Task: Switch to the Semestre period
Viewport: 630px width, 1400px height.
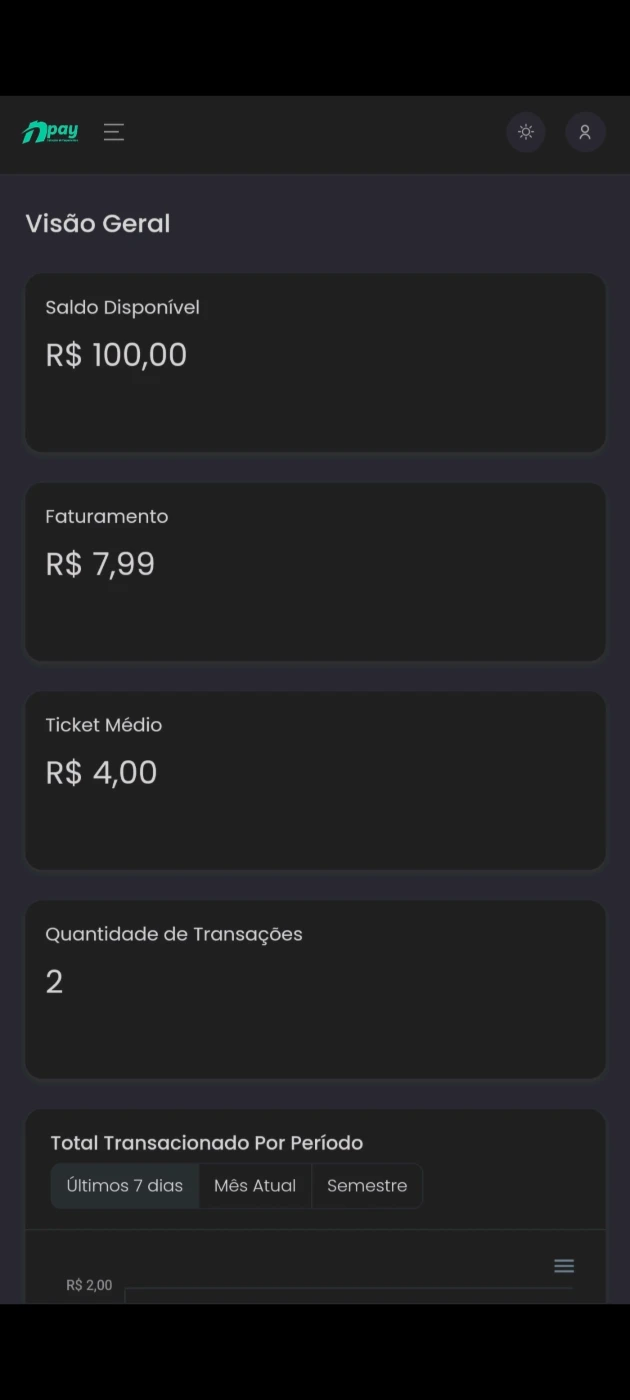Action: tap(367, 1186)
